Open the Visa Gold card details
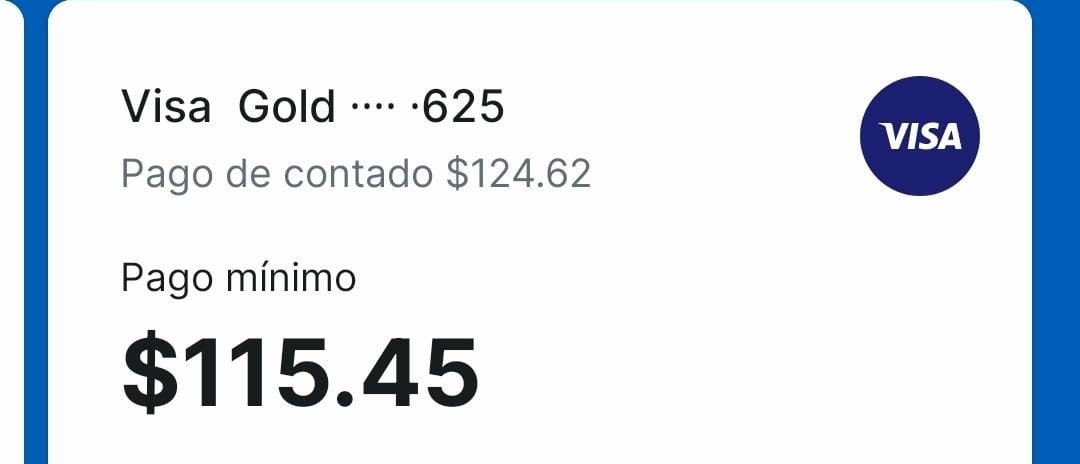 (x=312, y=108)
